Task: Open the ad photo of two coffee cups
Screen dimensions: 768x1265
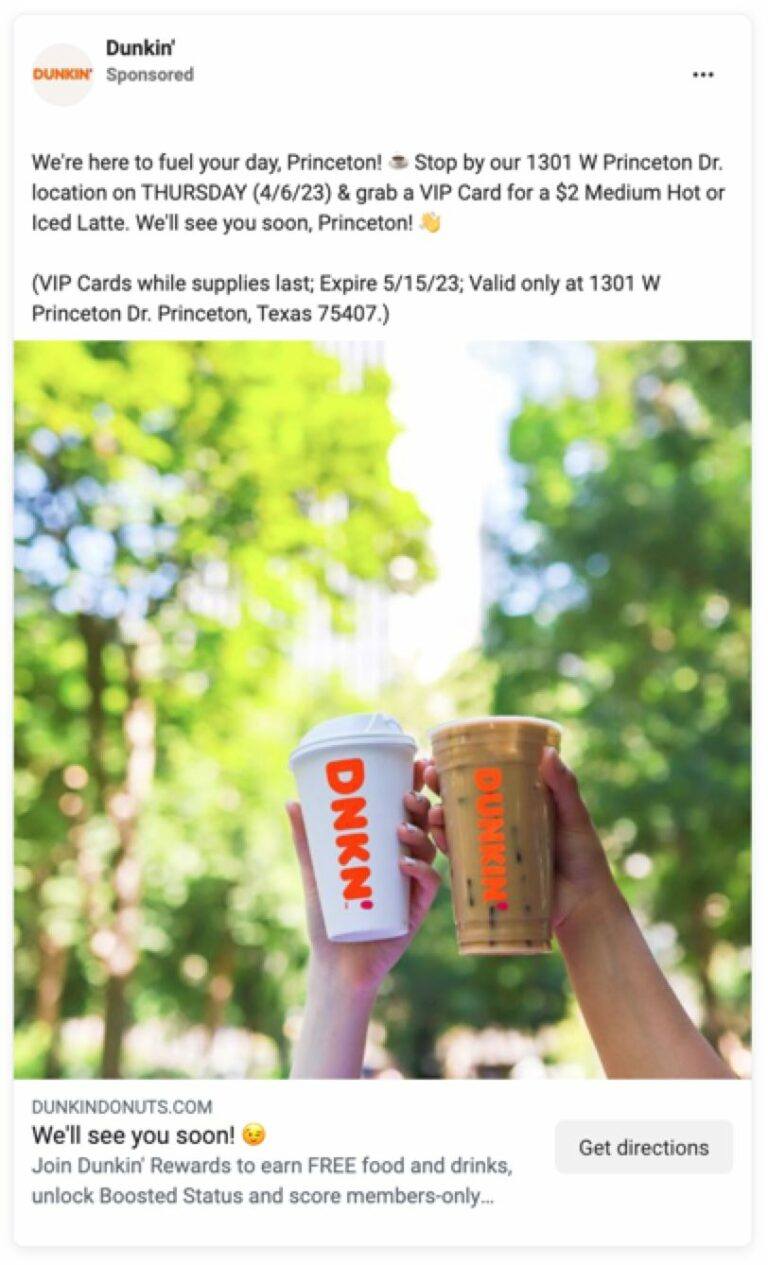Action: 382,709
